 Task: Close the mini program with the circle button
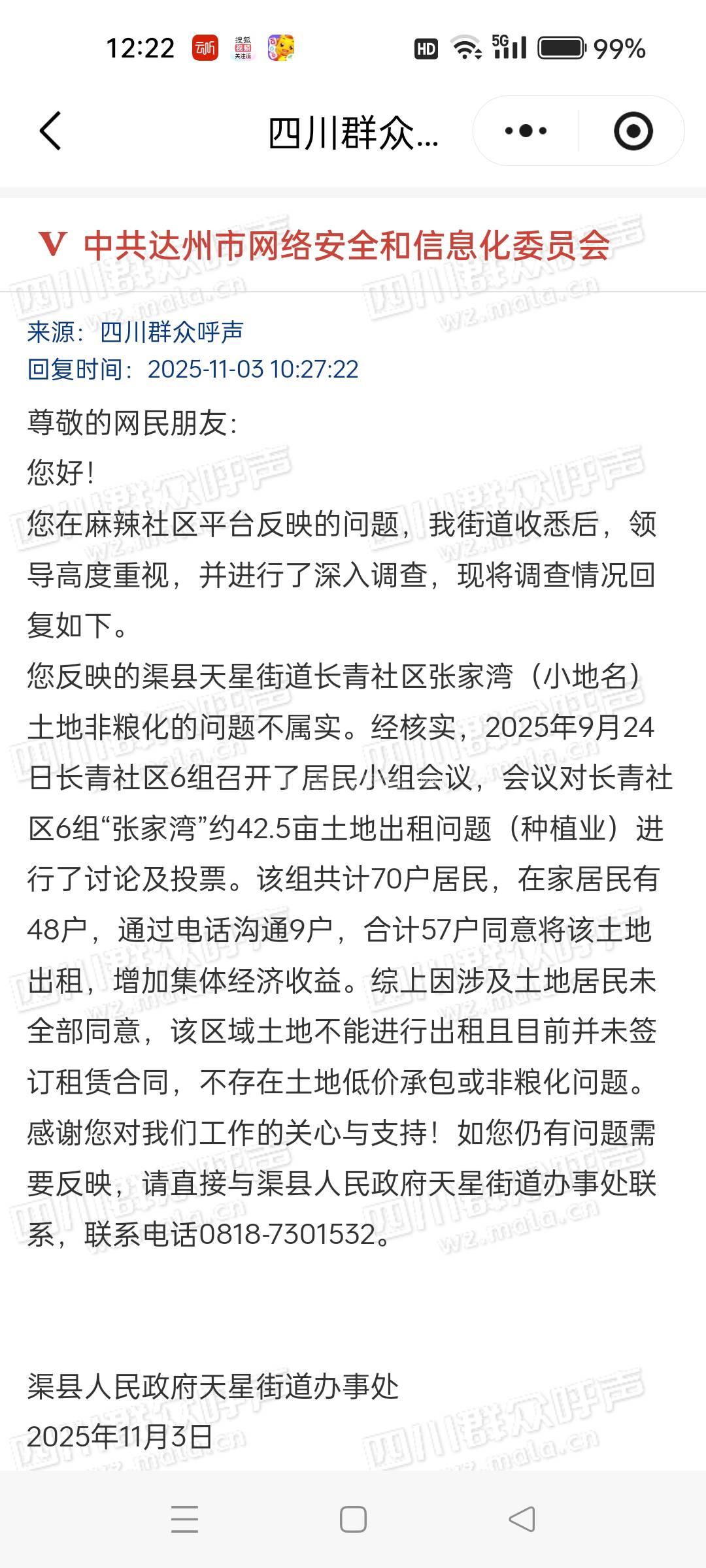coord(633,131)
